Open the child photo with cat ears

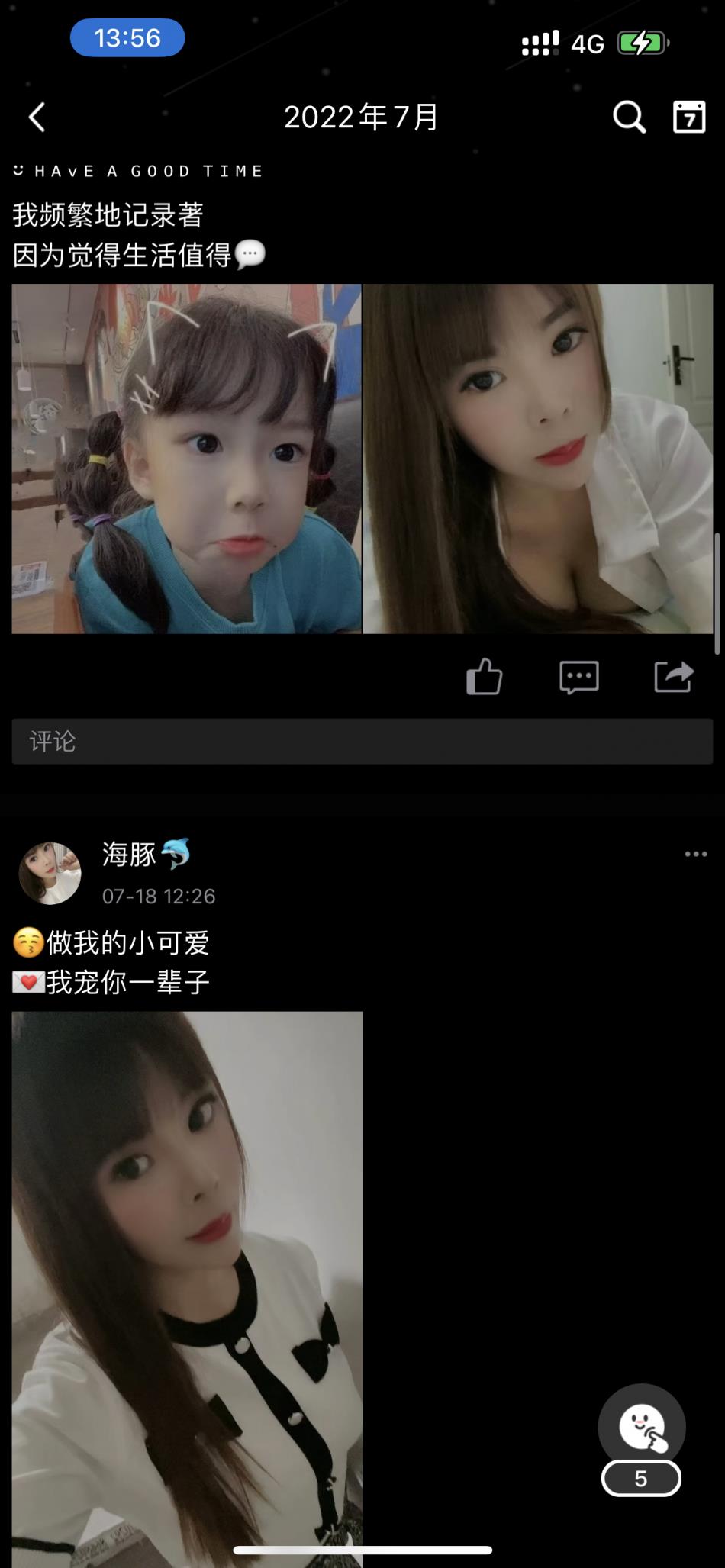(186, 459)
